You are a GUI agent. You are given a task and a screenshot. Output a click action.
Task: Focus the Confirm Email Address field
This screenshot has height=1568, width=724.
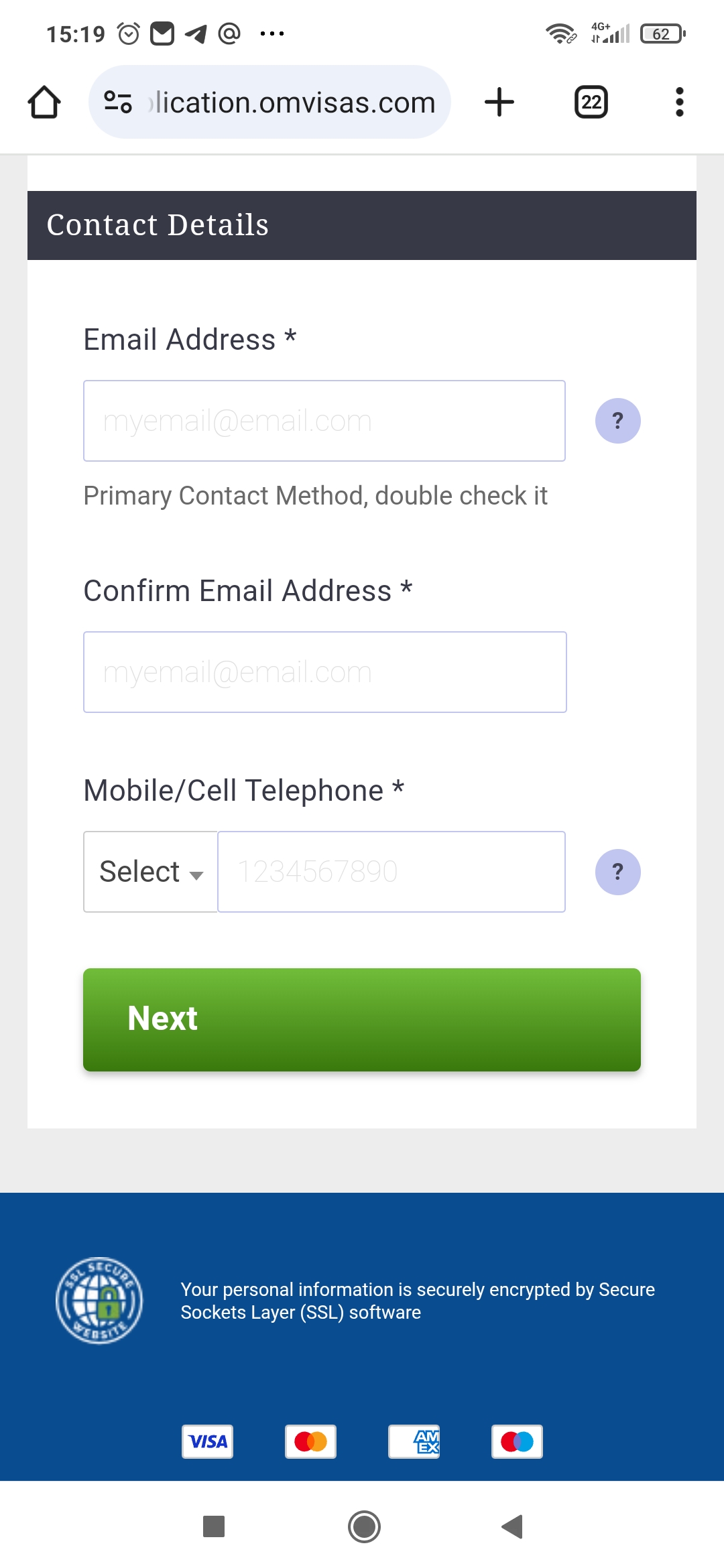pos(325,672)
